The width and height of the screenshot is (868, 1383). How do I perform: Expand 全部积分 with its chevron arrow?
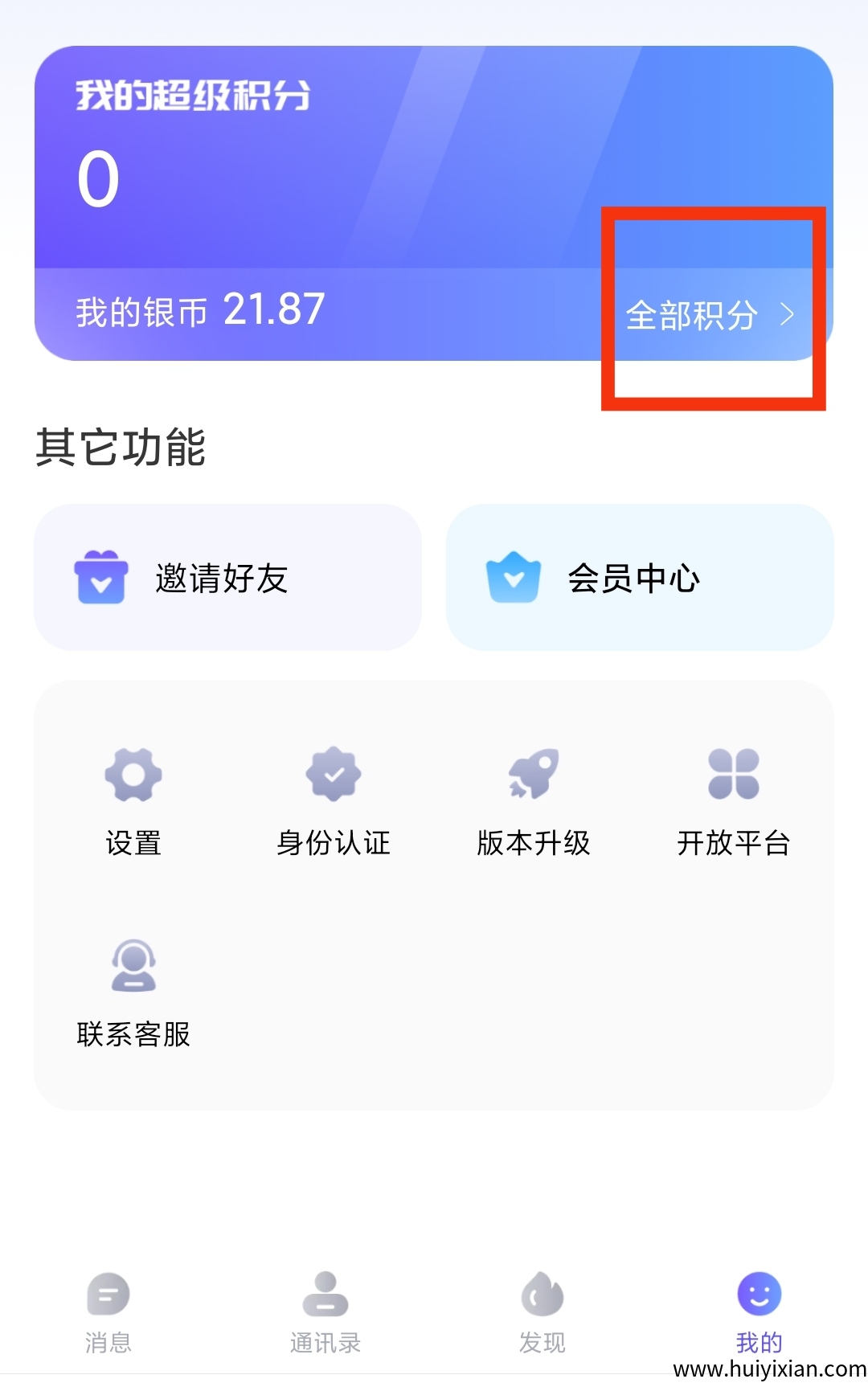pyautogui.click(x=788, y=315)
